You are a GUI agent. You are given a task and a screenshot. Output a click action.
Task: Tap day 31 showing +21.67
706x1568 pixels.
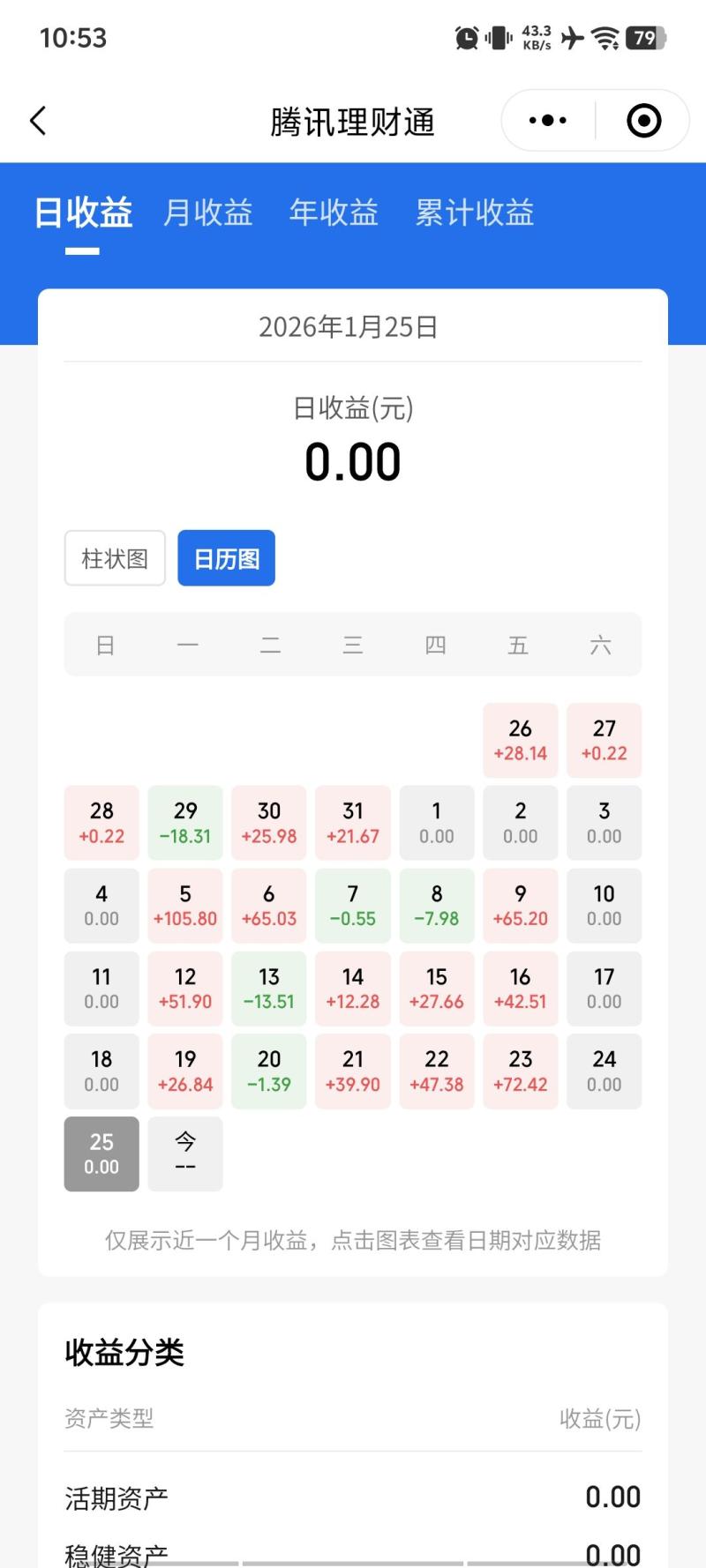[353, 823]
